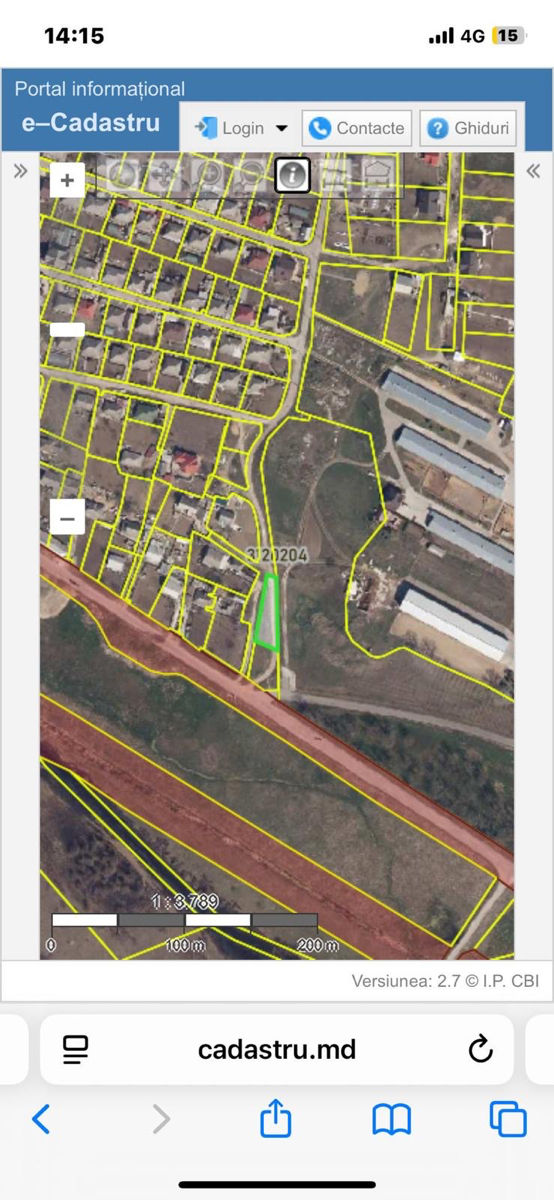Zoom out the map with minus
554x1200 pixels.
pos(67,518)
